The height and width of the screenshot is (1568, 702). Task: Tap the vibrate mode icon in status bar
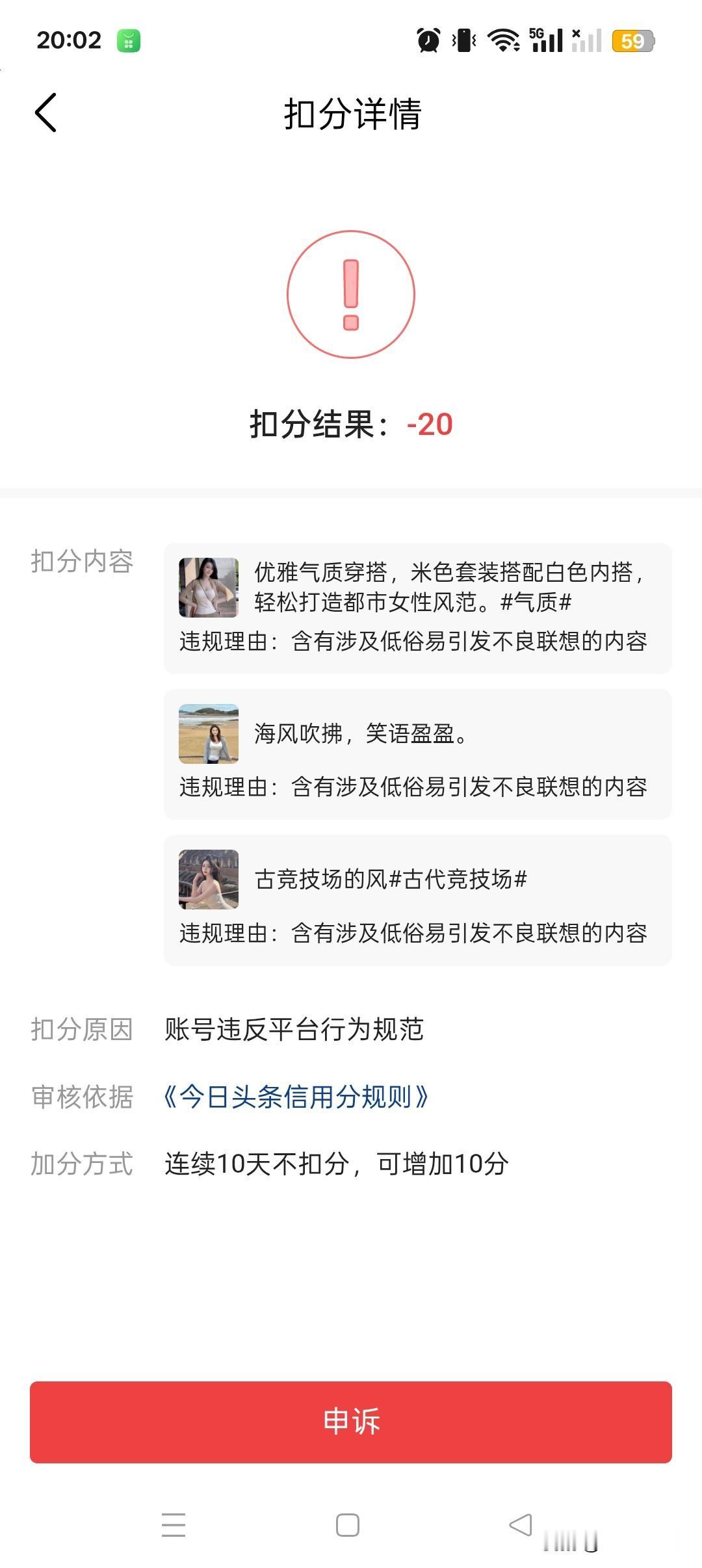click(461, 40)
